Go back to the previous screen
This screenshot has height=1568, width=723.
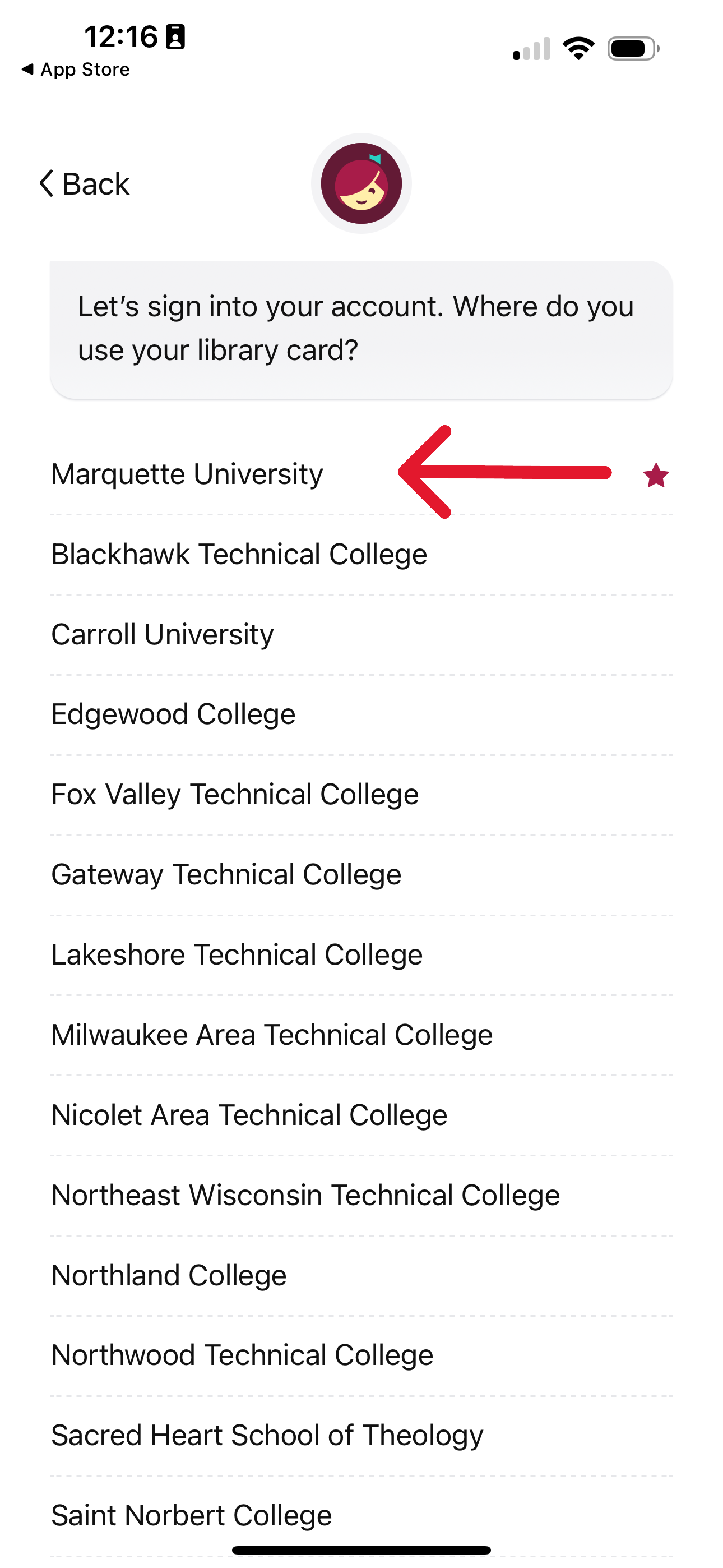click(x=84, y=184)
